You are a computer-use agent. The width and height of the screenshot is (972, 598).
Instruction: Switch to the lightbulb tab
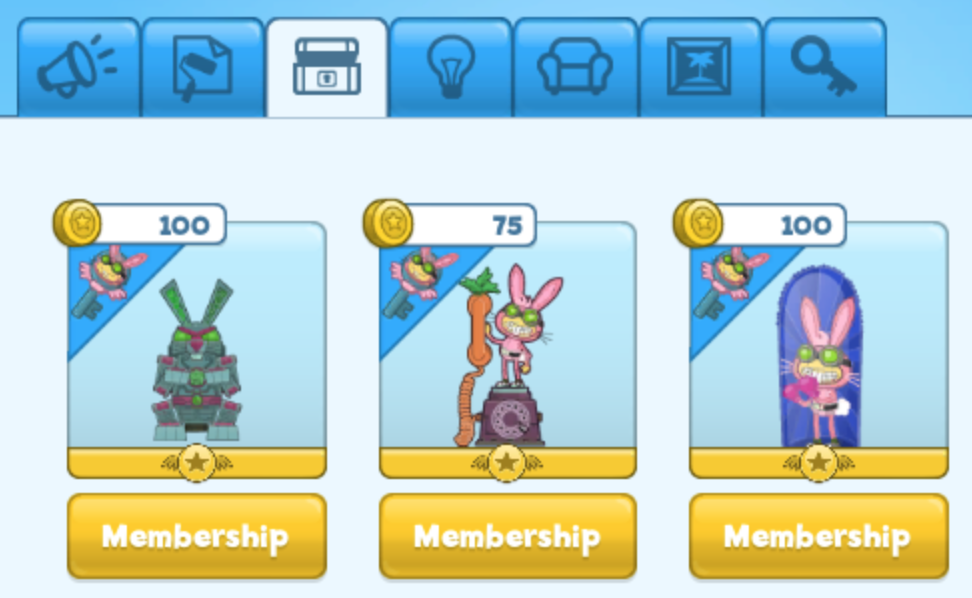click(x=451, y=68)
